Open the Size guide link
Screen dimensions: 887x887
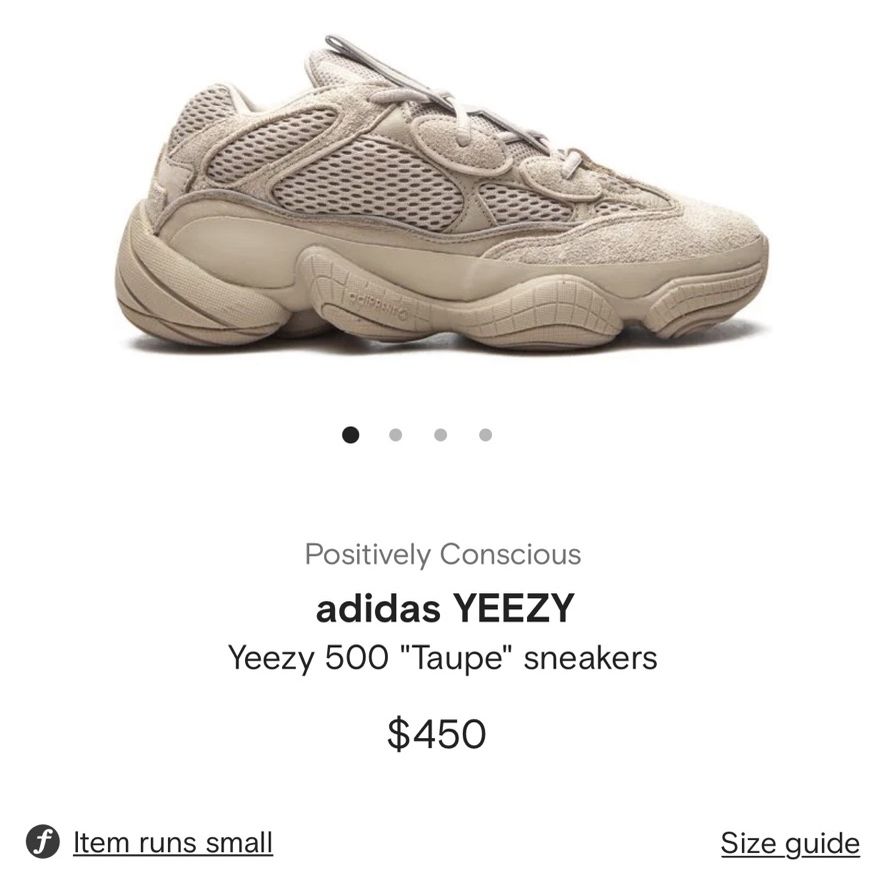pyautogui.click(x=789, y=843)
